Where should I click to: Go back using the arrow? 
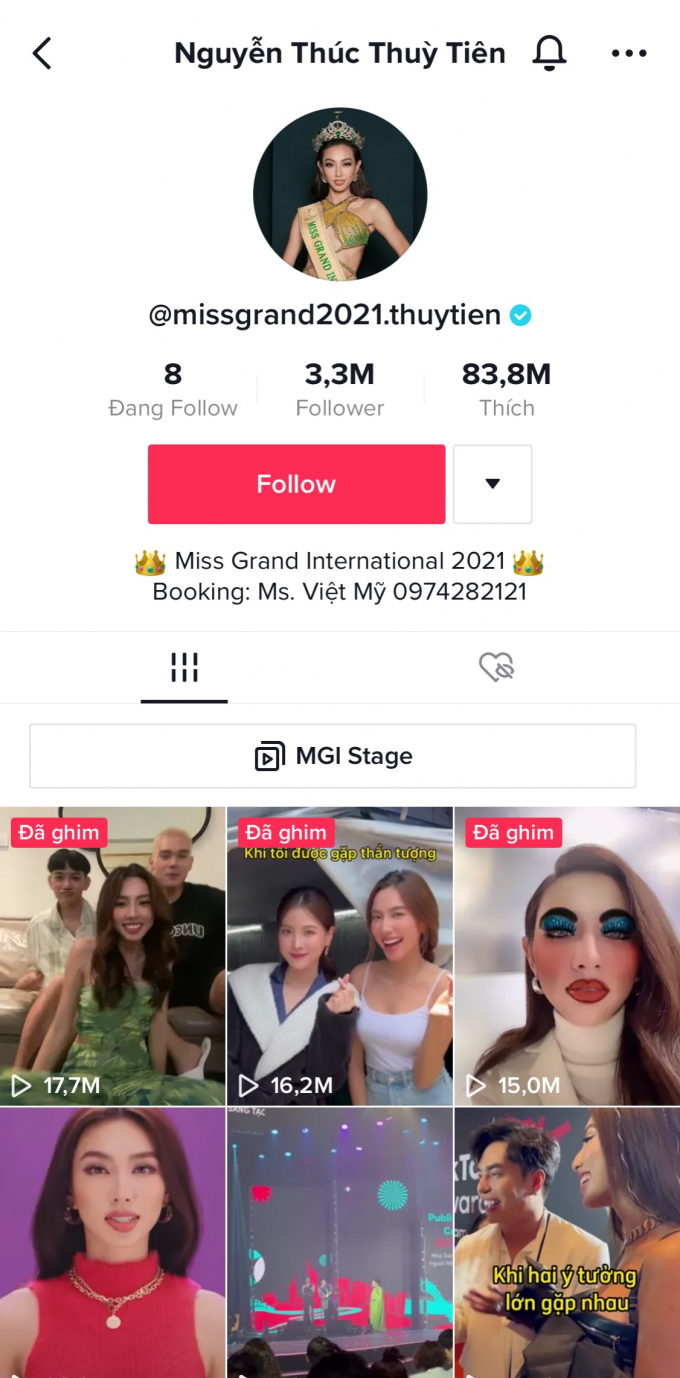point(42,53)
